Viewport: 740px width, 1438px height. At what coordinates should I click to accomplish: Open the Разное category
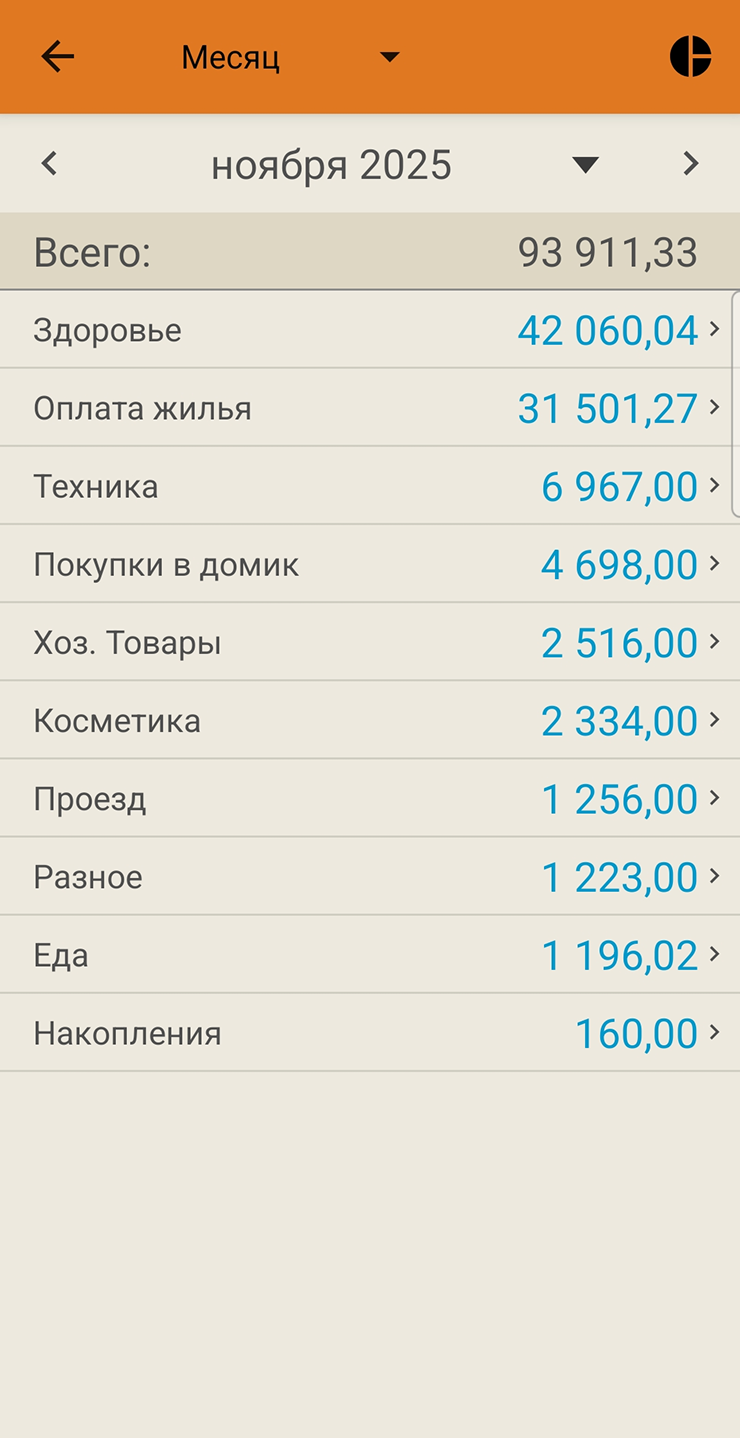pos(370,876)
